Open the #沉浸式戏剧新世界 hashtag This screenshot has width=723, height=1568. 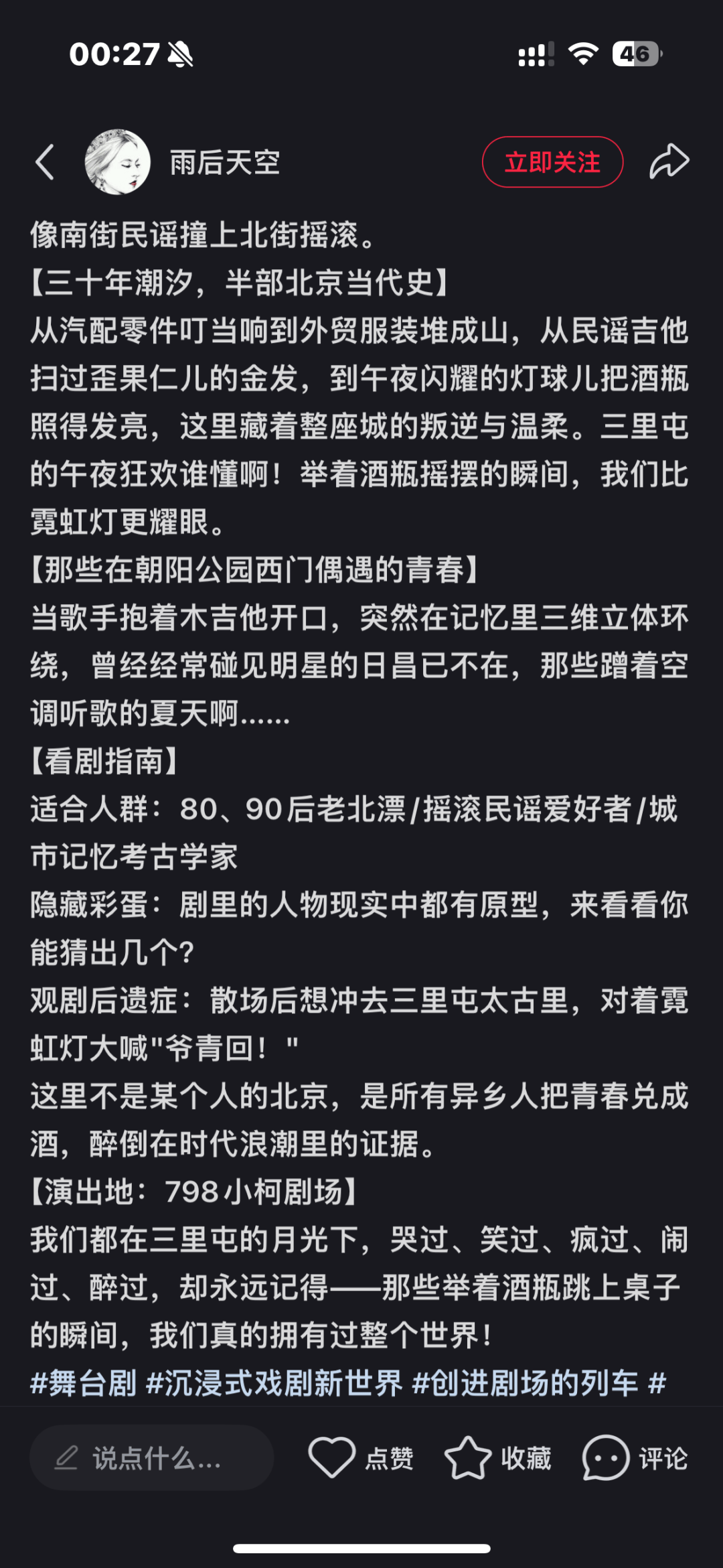pyautogui.click(x=274, y=1382)
